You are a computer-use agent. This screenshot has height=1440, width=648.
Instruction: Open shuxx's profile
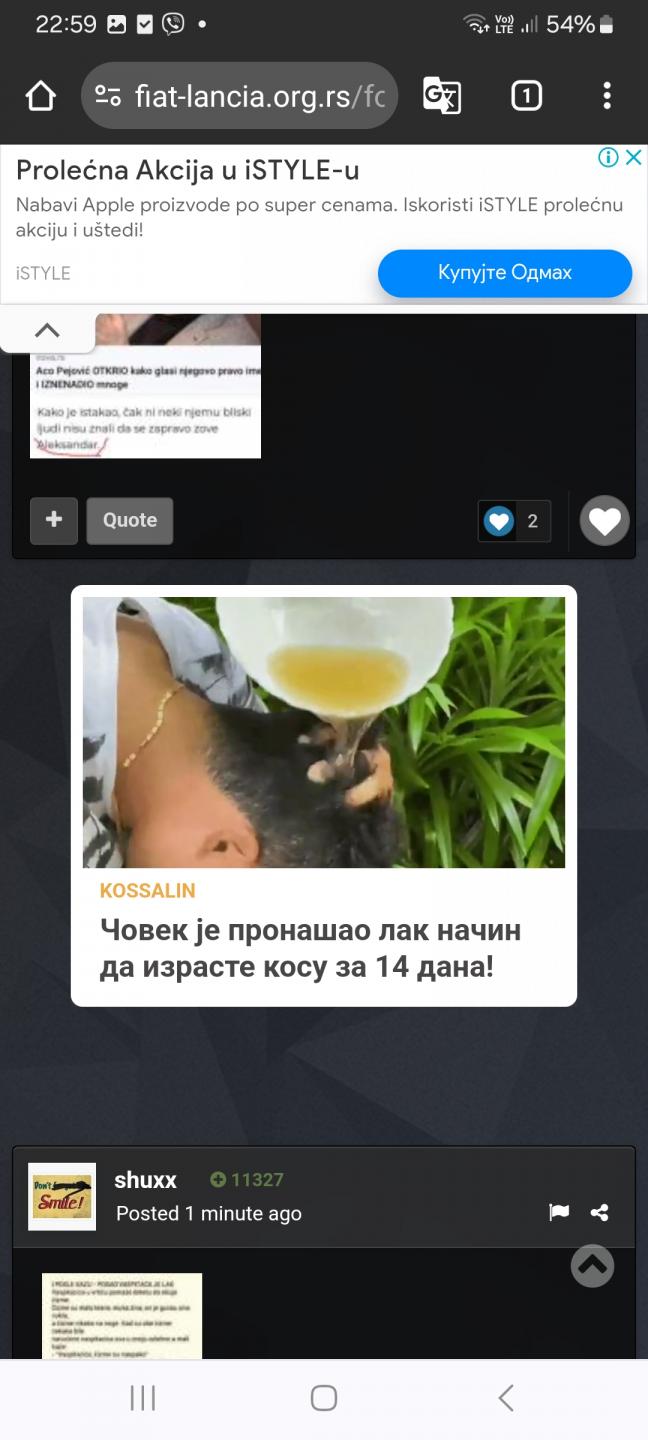point(145,1180)
